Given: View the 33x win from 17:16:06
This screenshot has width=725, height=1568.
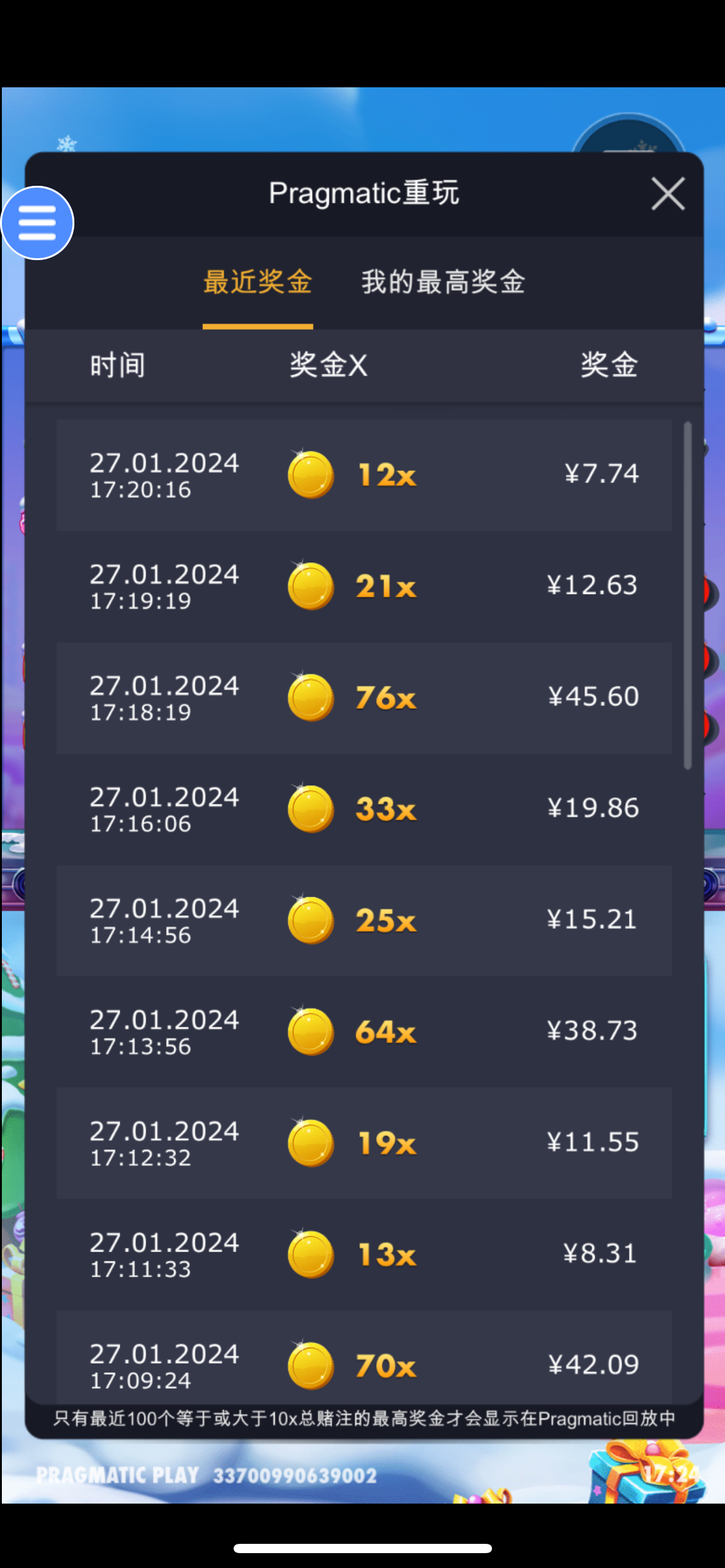Looking at the screenshot, I should (x=364, y=809).
